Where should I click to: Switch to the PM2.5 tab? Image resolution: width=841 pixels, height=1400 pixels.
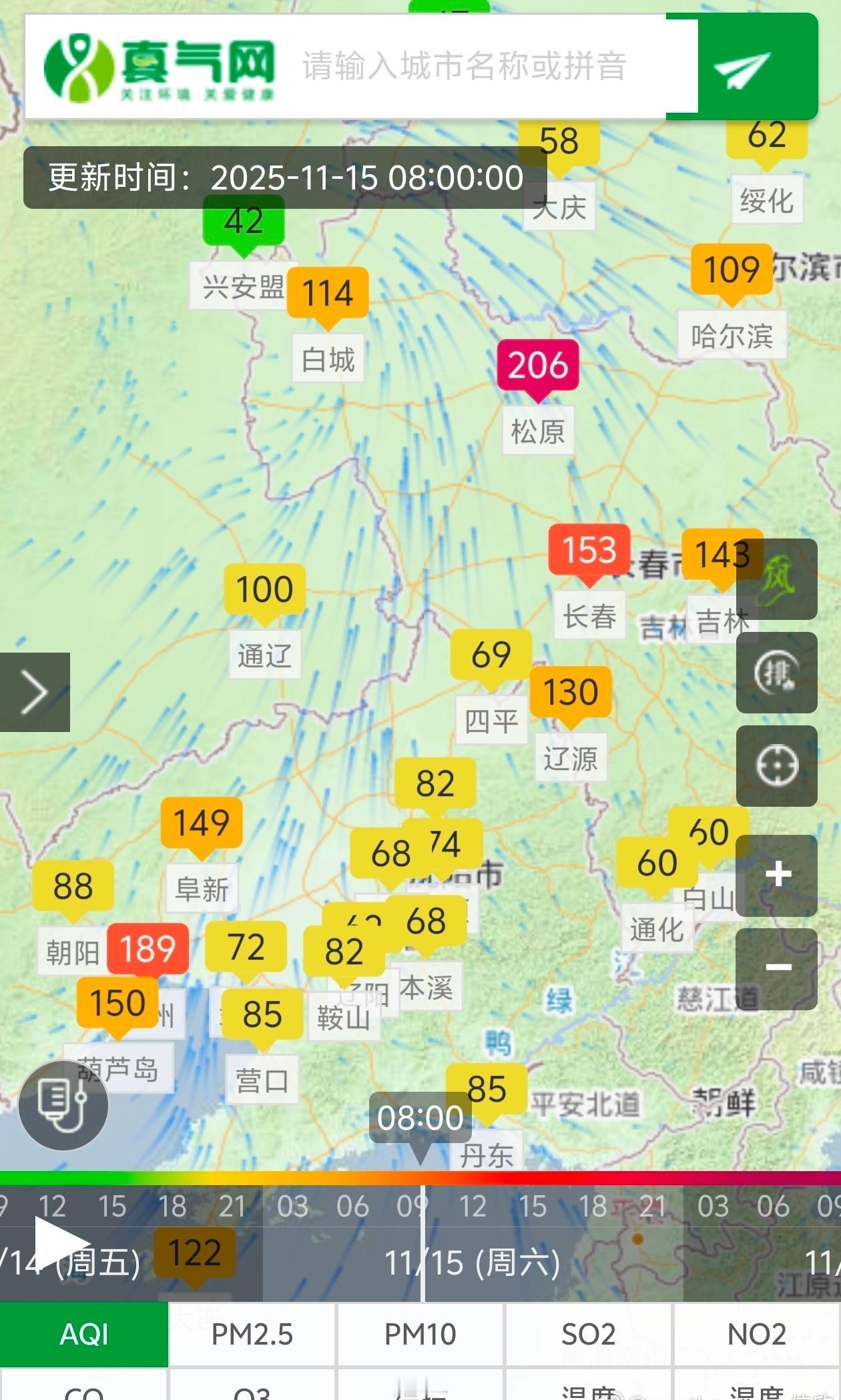[x=252, y=1335]
